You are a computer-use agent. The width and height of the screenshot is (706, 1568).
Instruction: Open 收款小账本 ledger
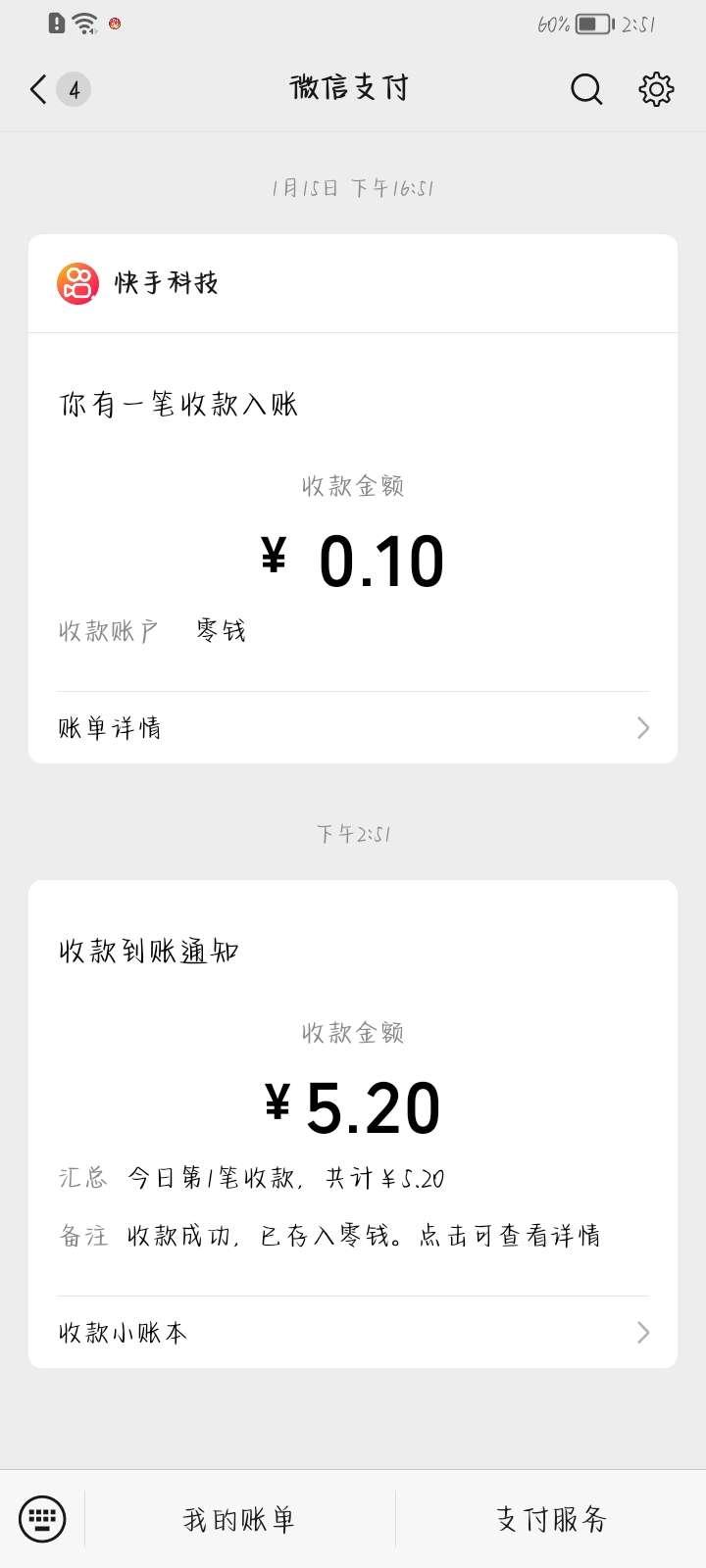[x=353, y=1332]
